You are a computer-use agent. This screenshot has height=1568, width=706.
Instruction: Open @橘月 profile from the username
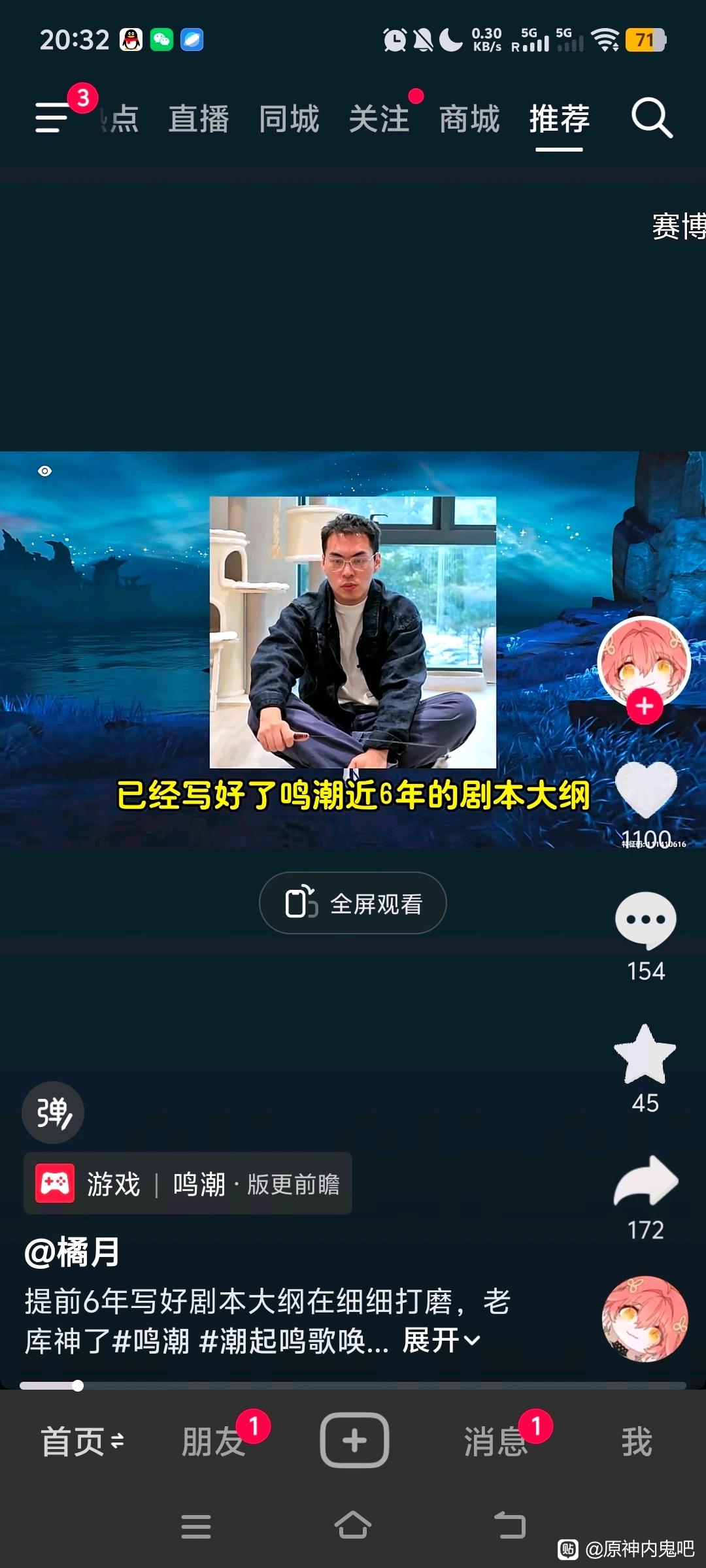pyautogui.click(x=72, y=1252)
